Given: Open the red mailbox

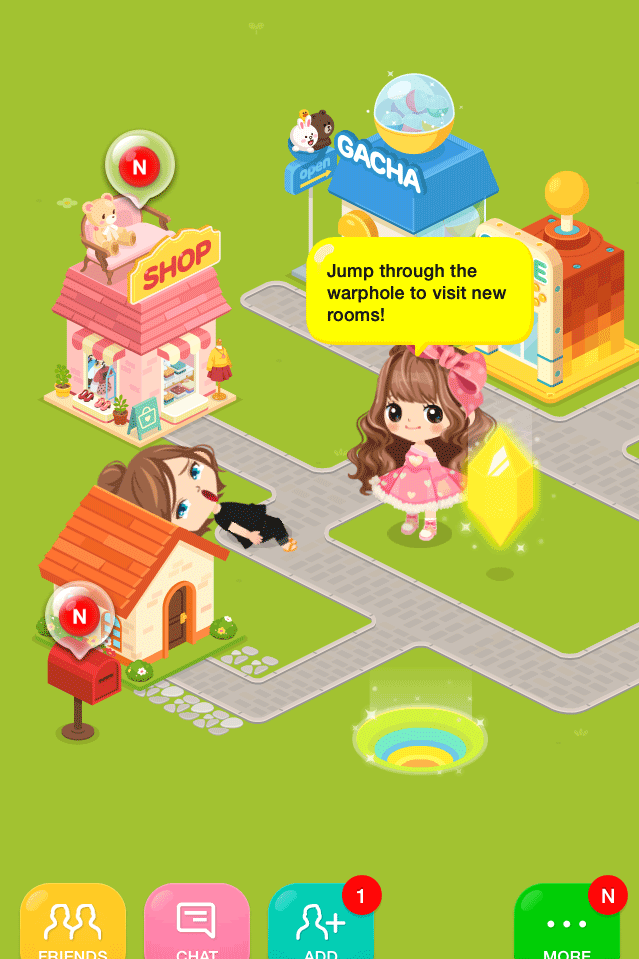Looking at the screenshot, I should tap(84, 674).
